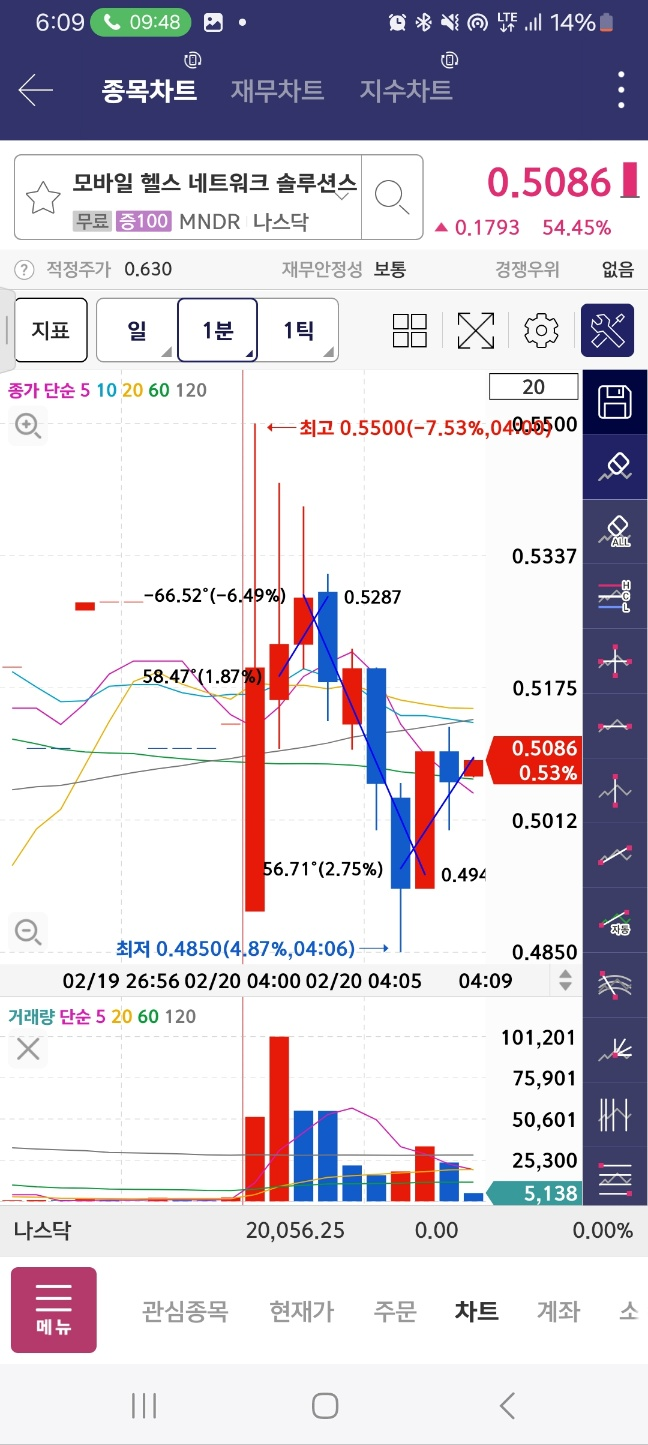
Task: Save chart with the floppy disk icon
Action: pos(615,402)
